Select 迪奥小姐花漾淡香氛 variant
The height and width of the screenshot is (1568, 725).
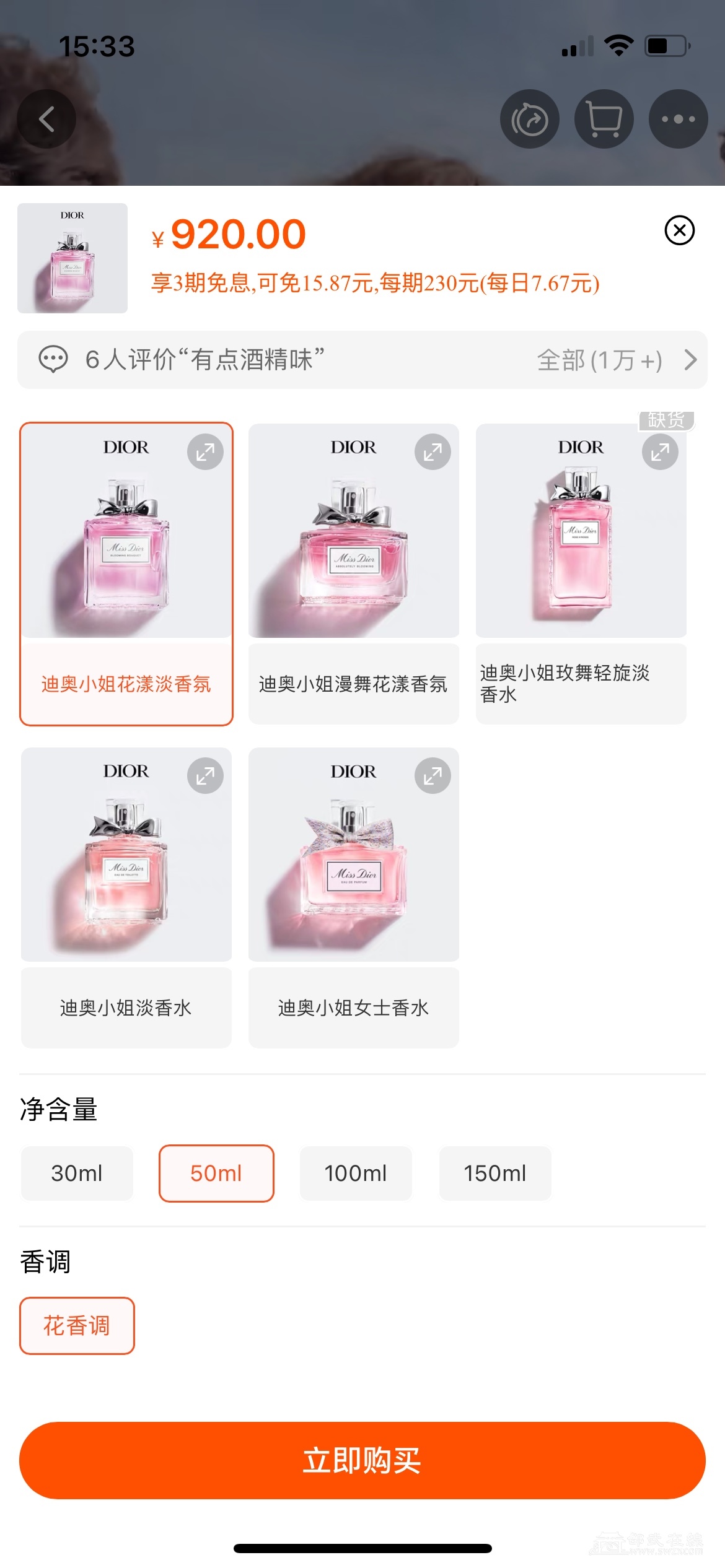pyautogui.click(x=126, y=684)
